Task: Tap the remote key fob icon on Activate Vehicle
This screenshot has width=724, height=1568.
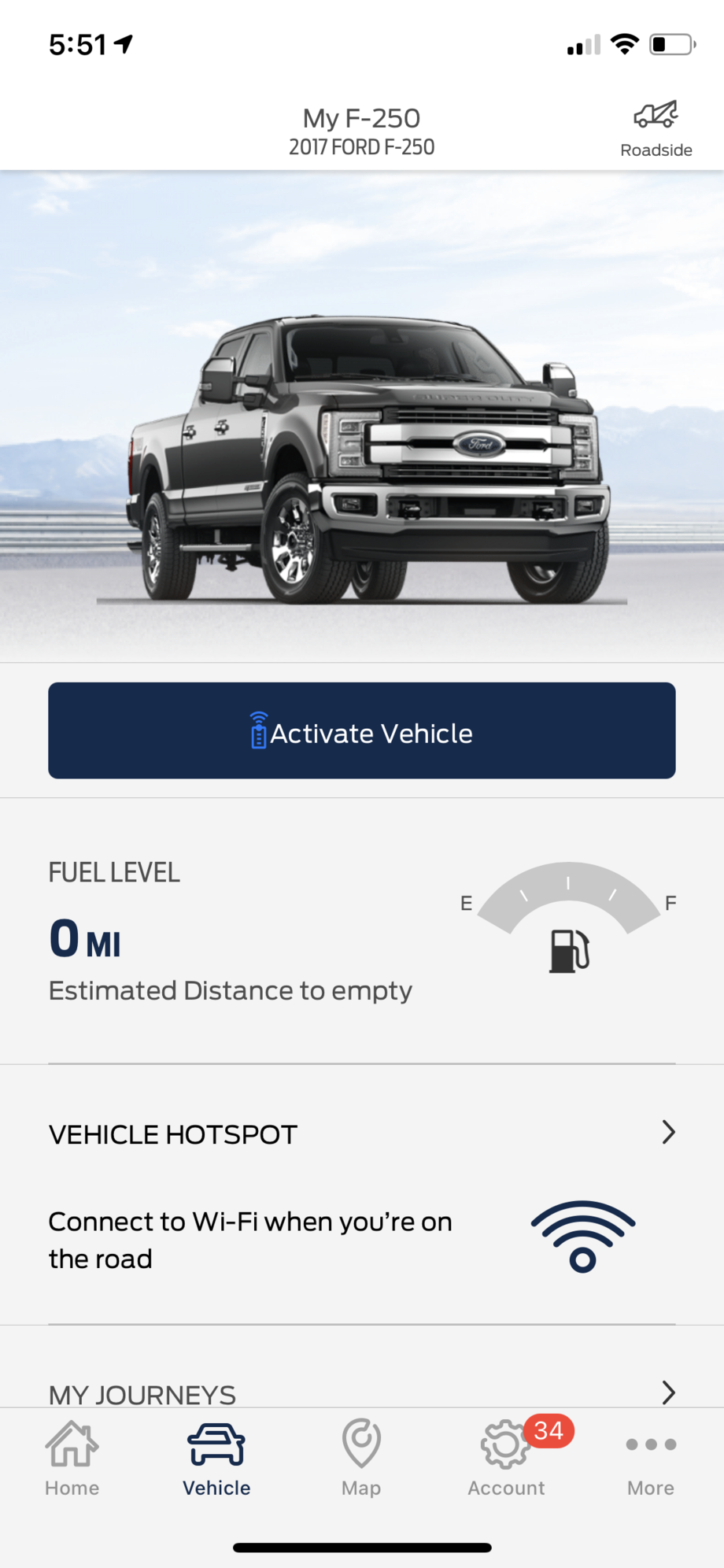Action: [x=257, y=730]
